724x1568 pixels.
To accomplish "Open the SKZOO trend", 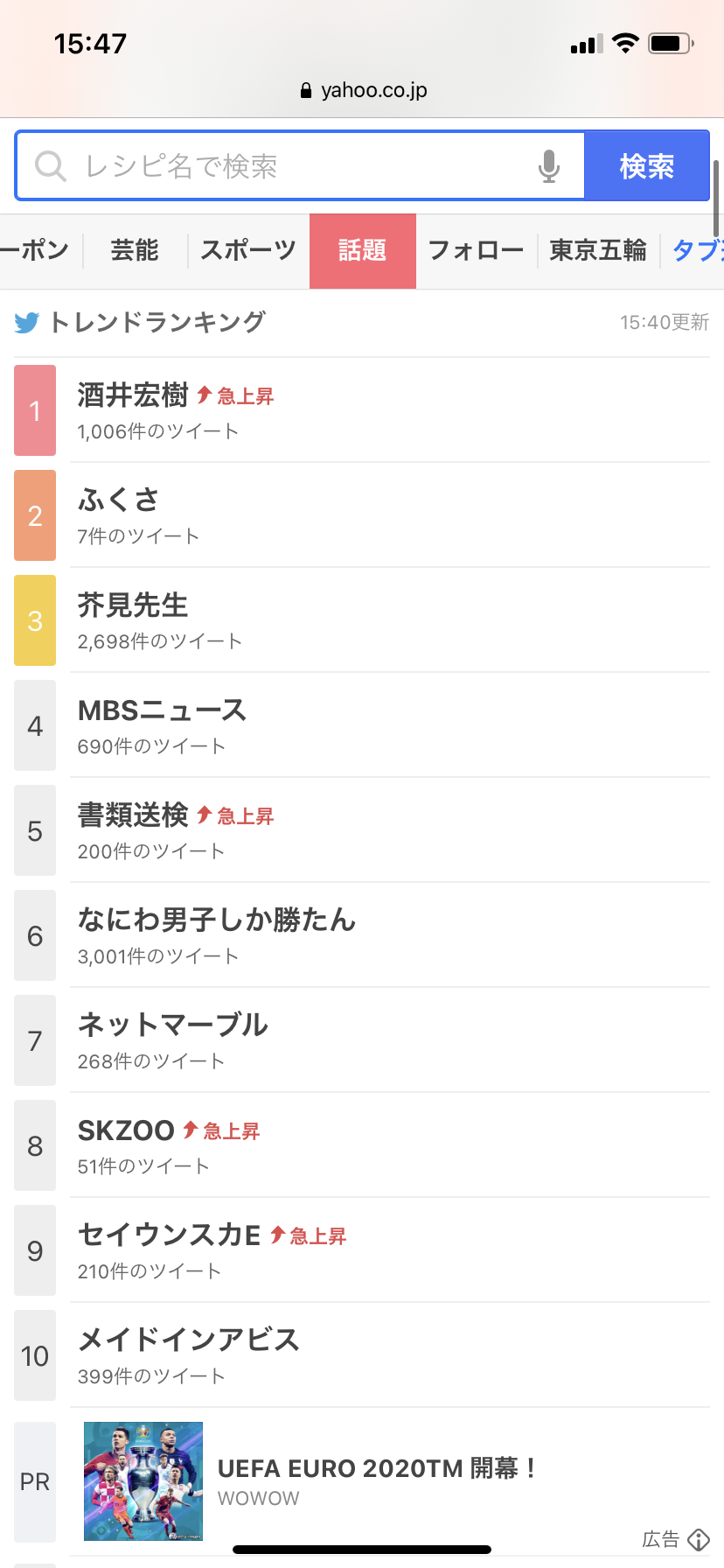I will [127, 1131].
